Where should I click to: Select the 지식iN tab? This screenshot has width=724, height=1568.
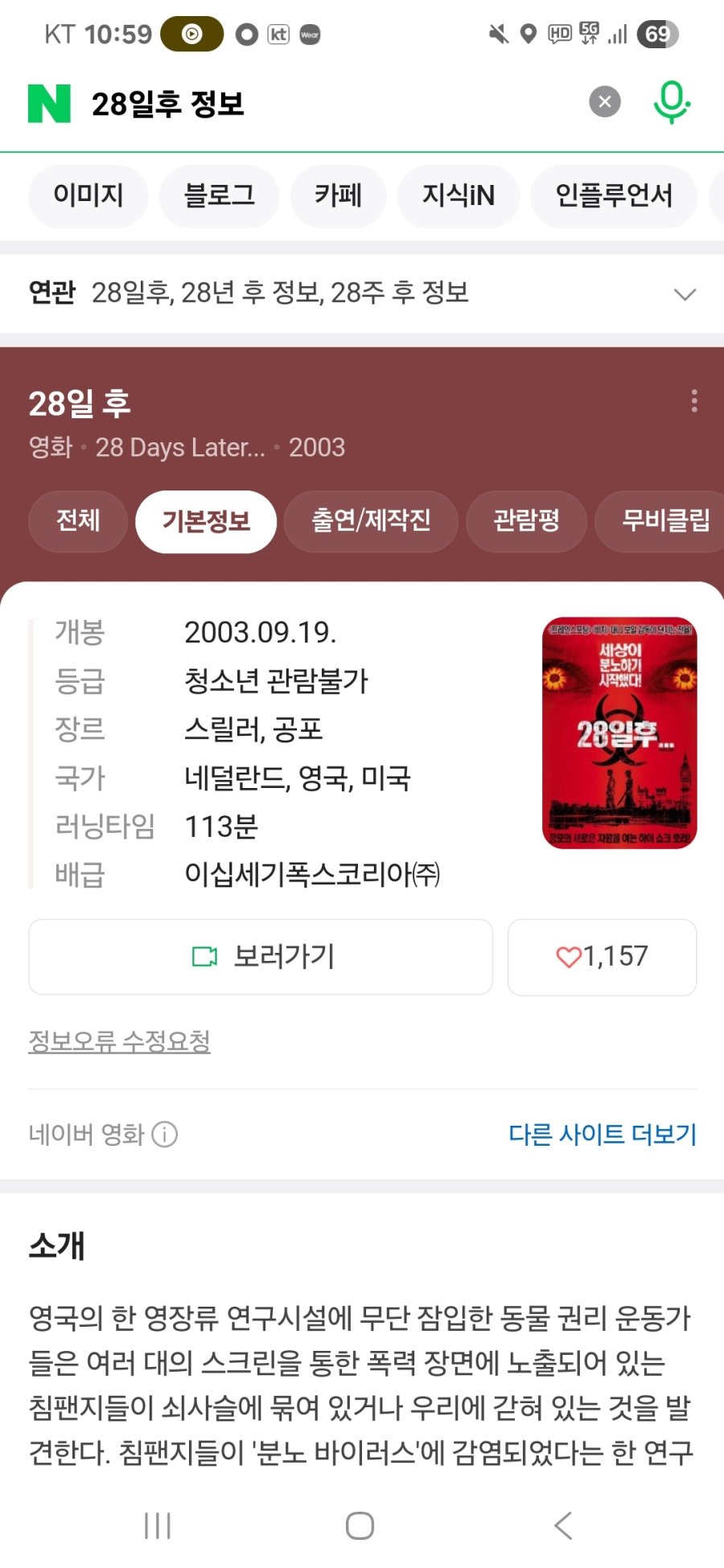coord(459,195)
